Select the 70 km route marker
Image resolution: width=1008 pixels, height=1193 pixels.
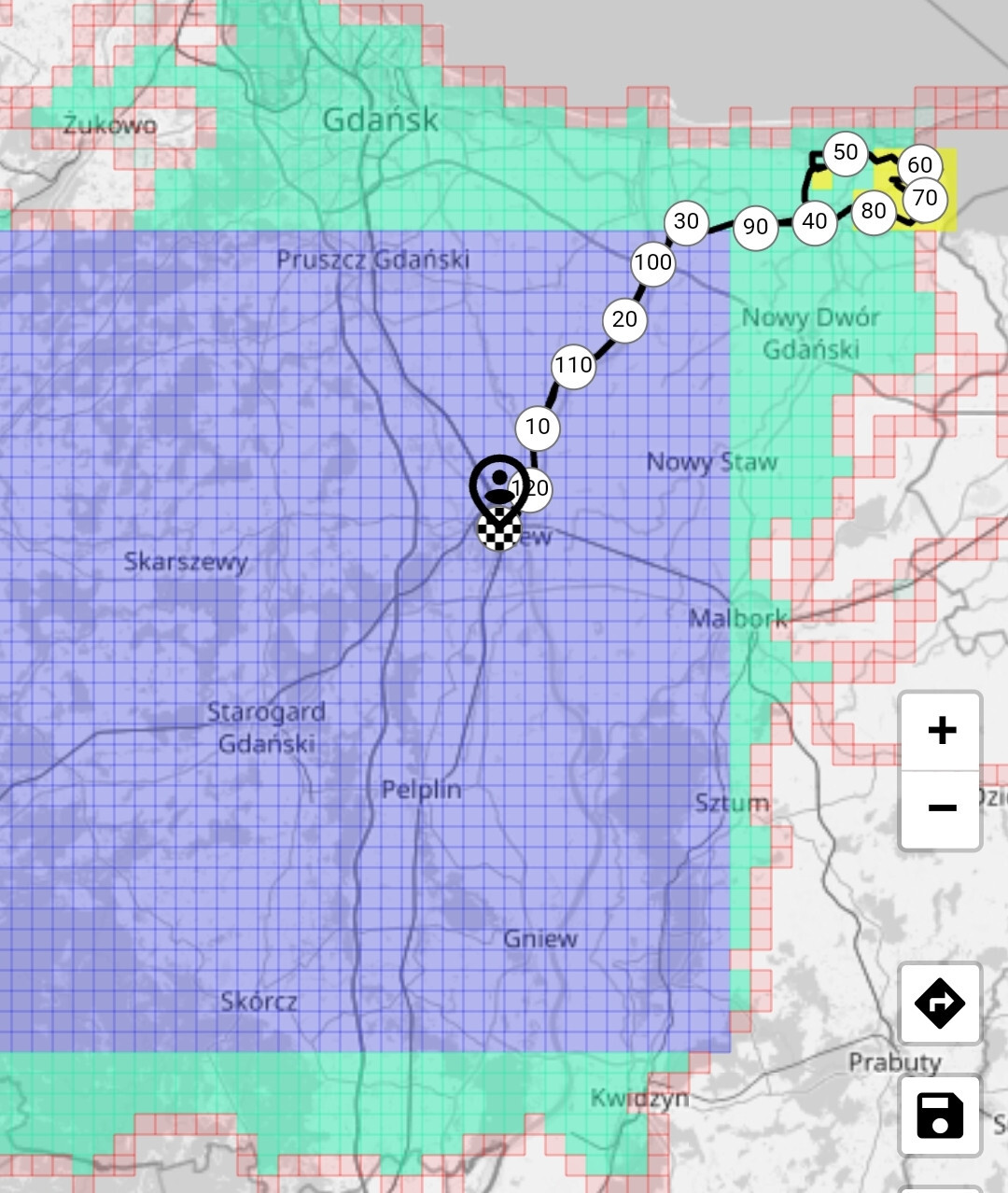926,199
